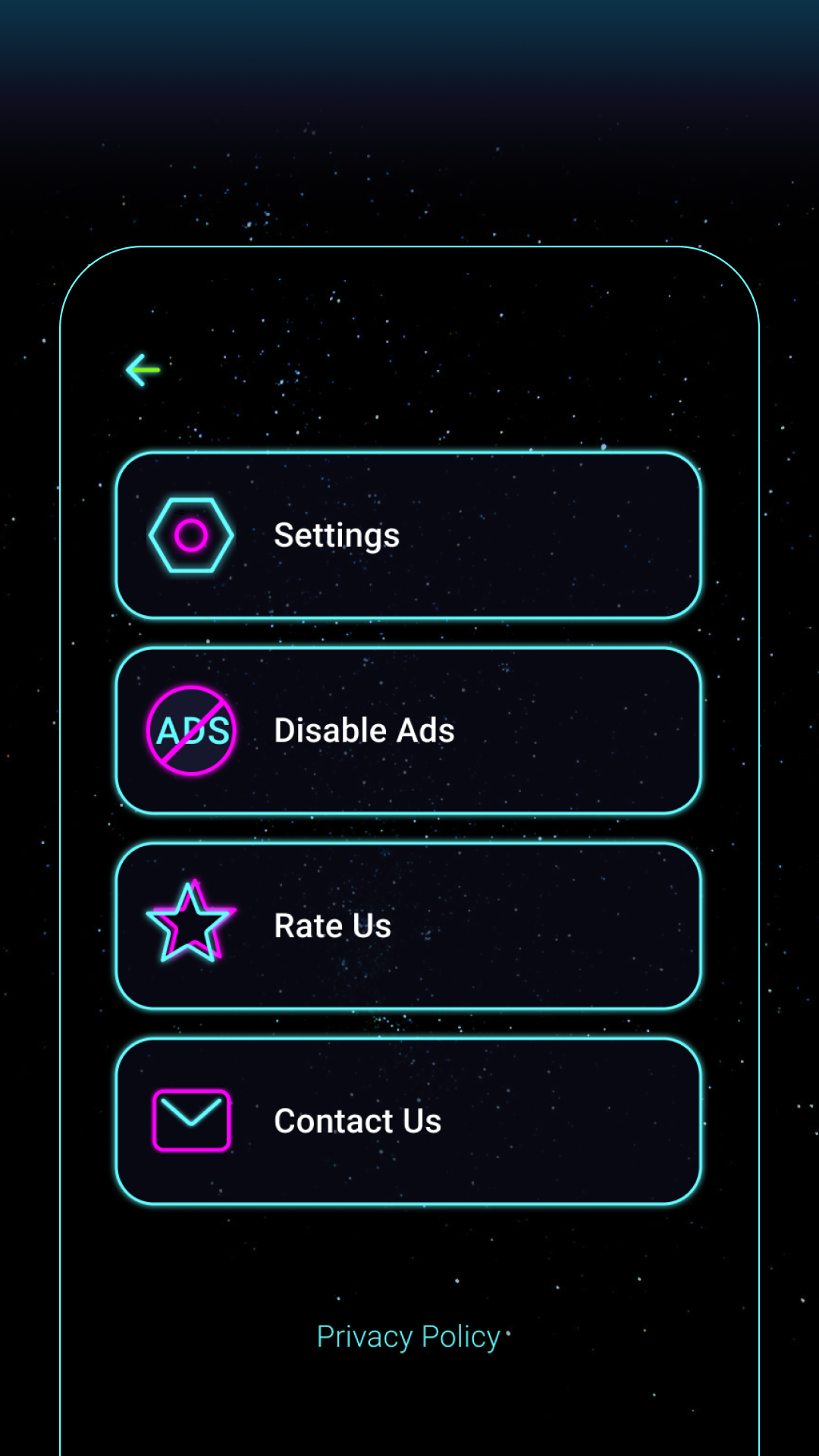
Task: Open Contact Us
Action: pyautogui.click(x=408, y=1121)
